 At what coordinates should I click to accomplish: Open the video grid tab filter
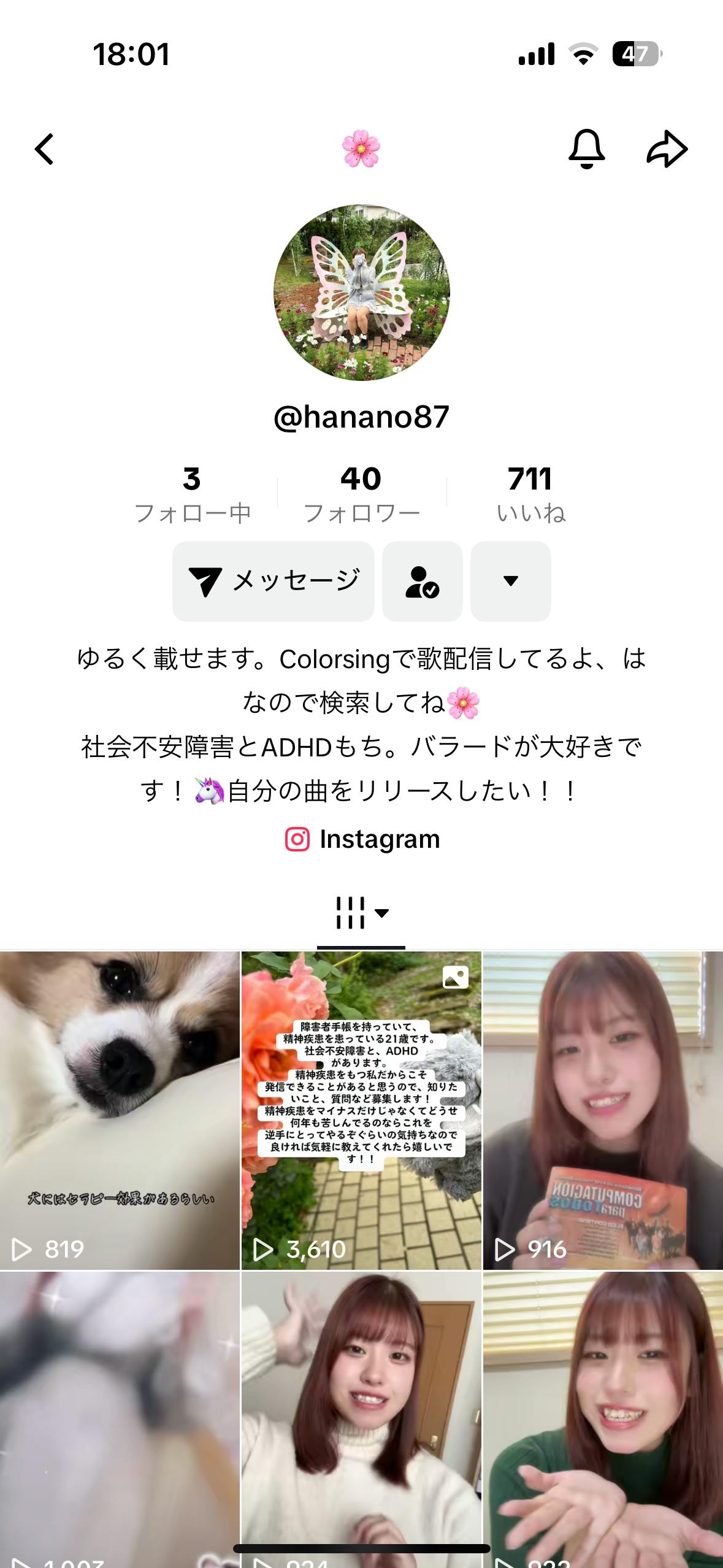(361, 913)
